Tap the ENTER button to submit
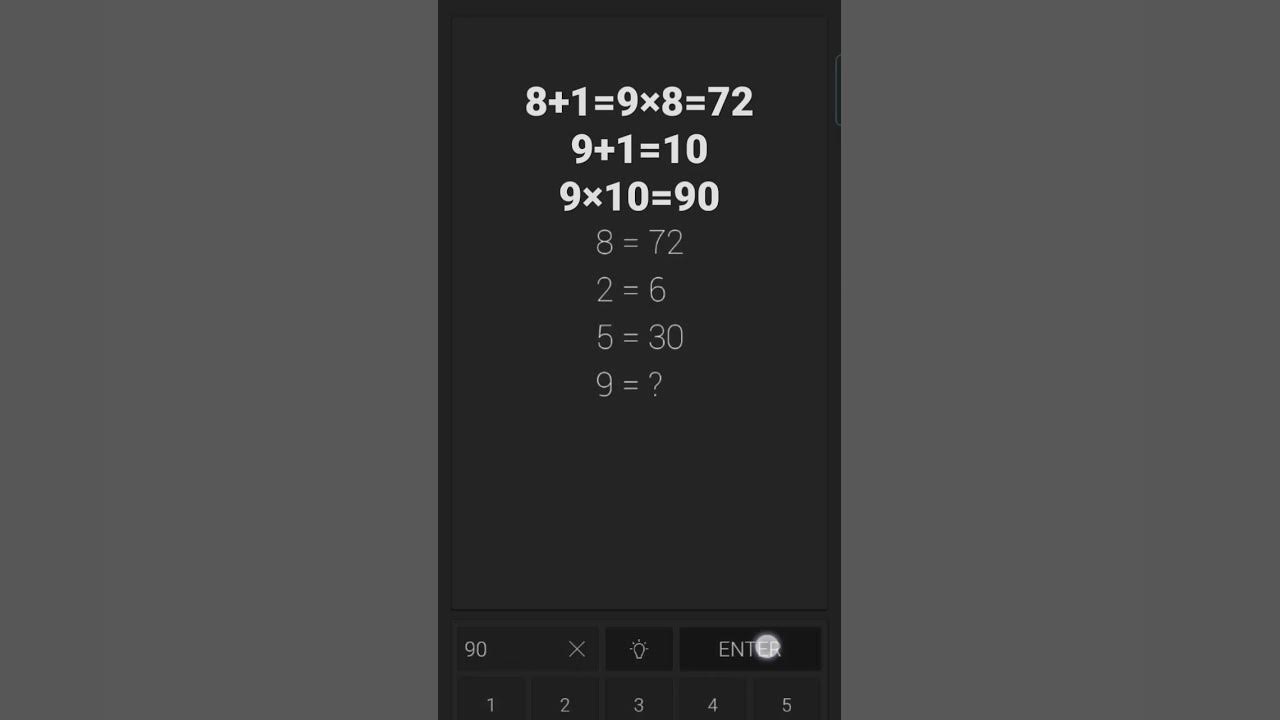Screen dimensions: 1280x720 pos(749,649)
